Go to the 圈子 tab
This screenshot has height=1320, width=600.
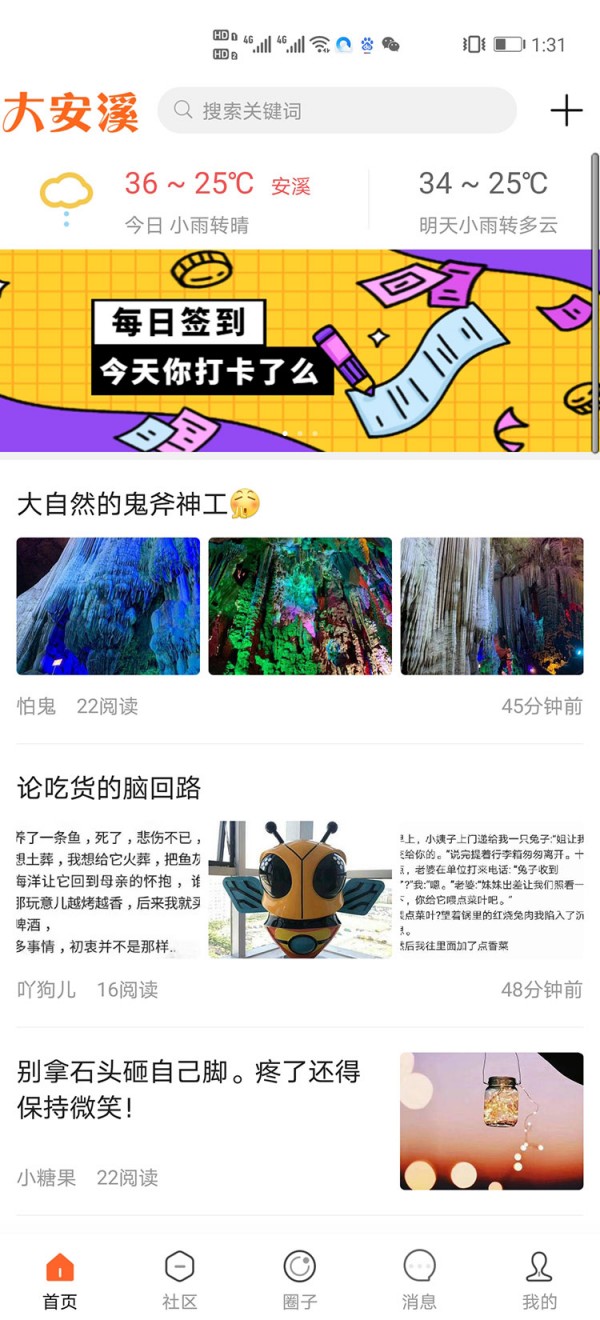(300, 1280)
